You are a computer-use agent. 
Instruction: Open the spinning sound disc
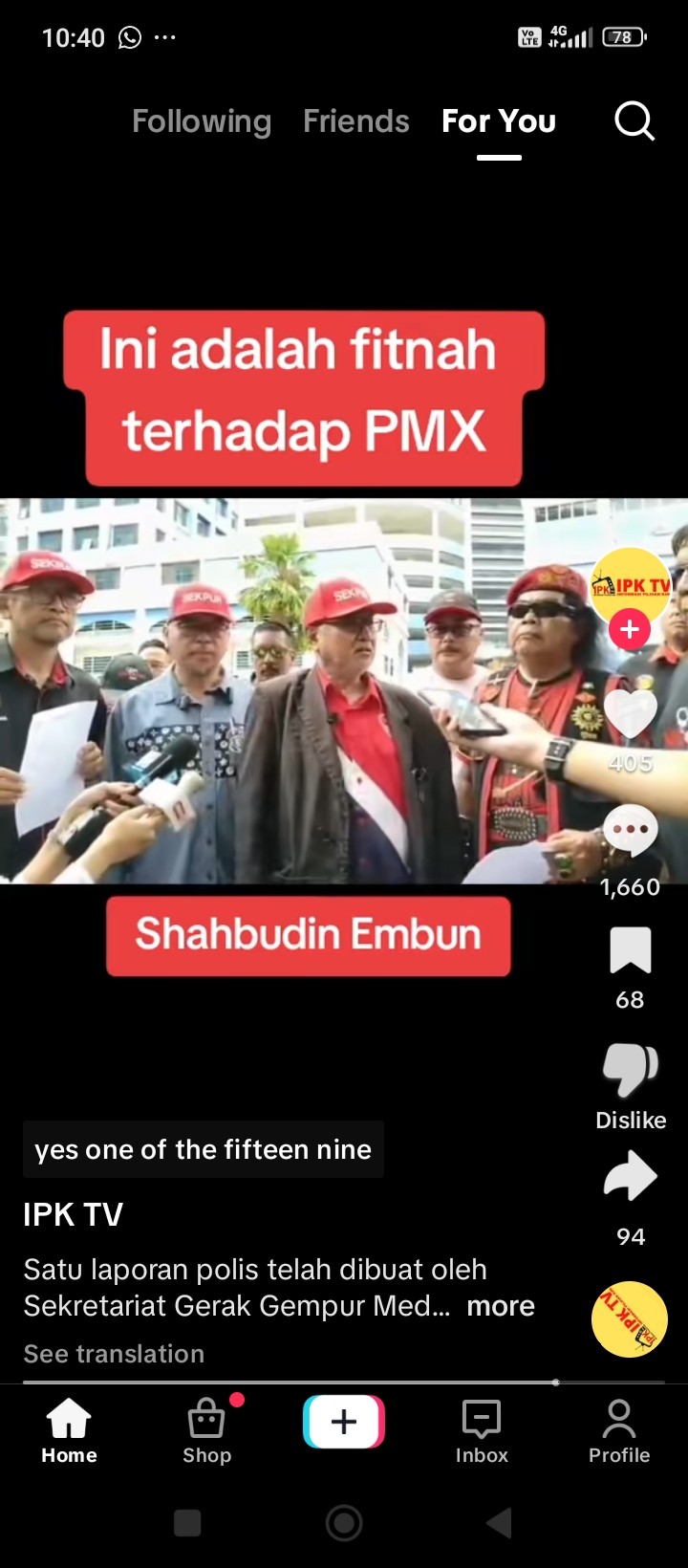coord(630,1319)
